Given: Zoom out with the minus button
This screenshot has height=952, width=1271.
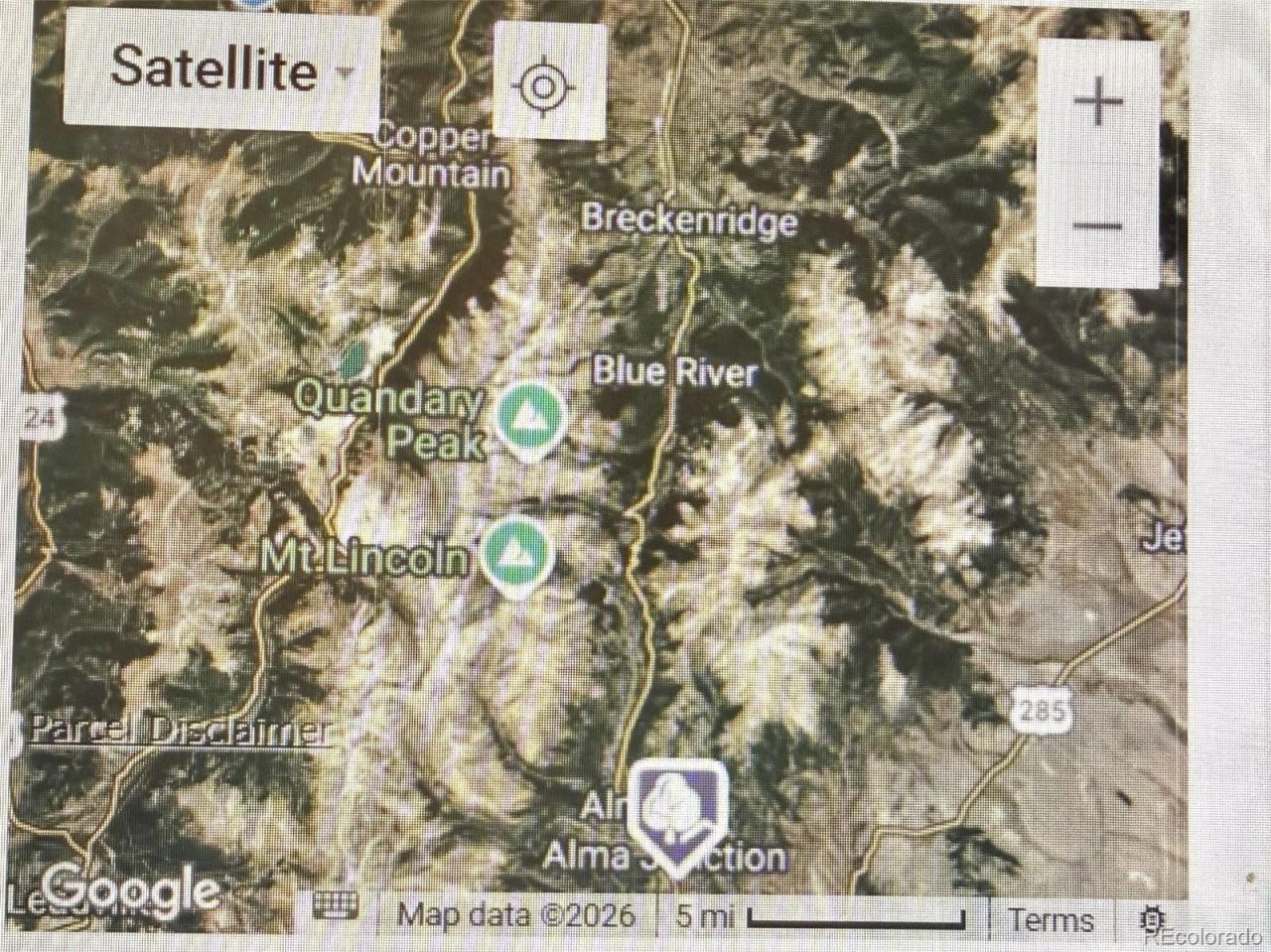Looking at the screenshot, I should (x=1098, y=224).
